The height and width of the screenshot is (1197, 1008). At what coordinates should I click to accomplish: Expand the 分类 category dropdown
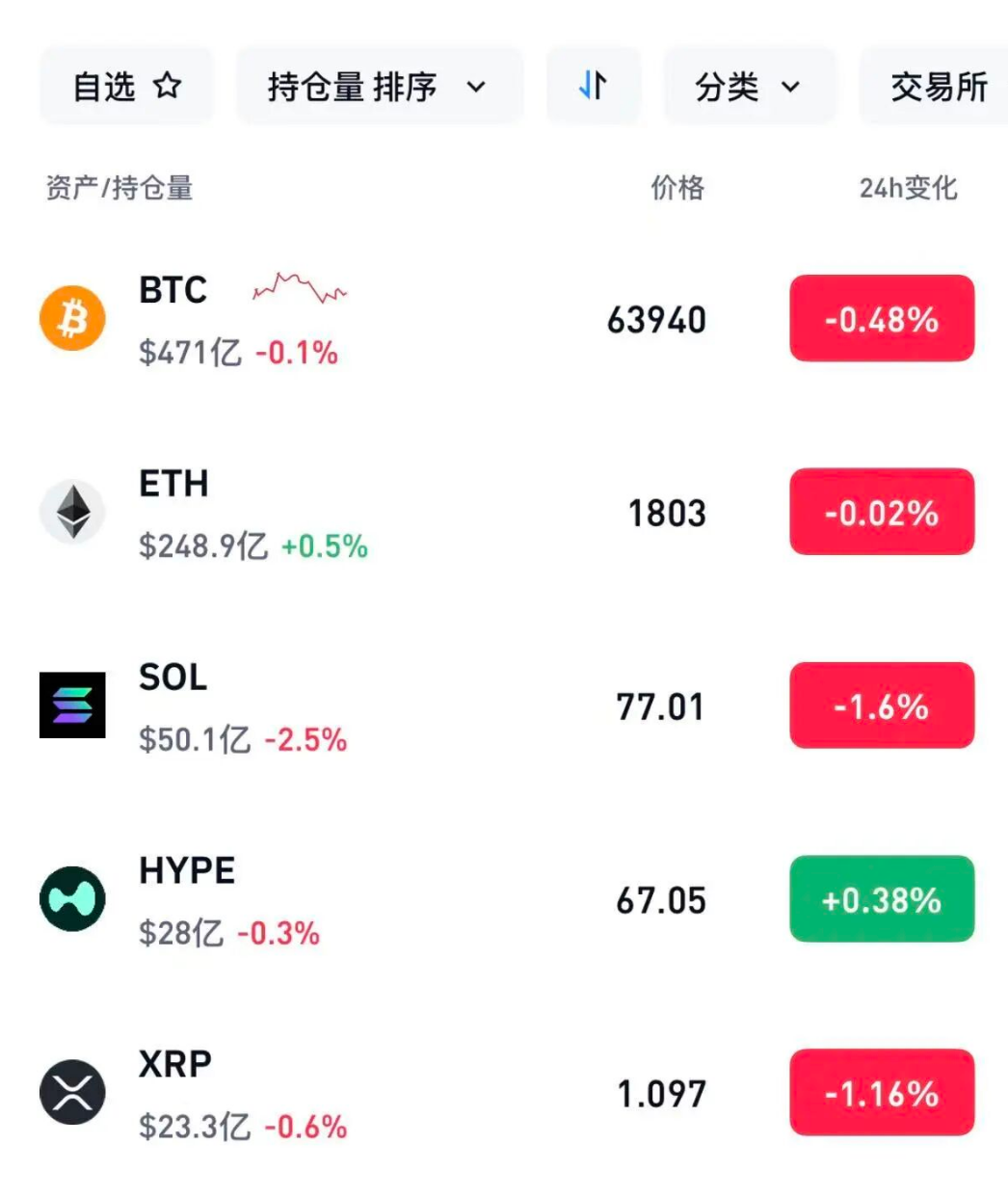click(x=749, y=87)
